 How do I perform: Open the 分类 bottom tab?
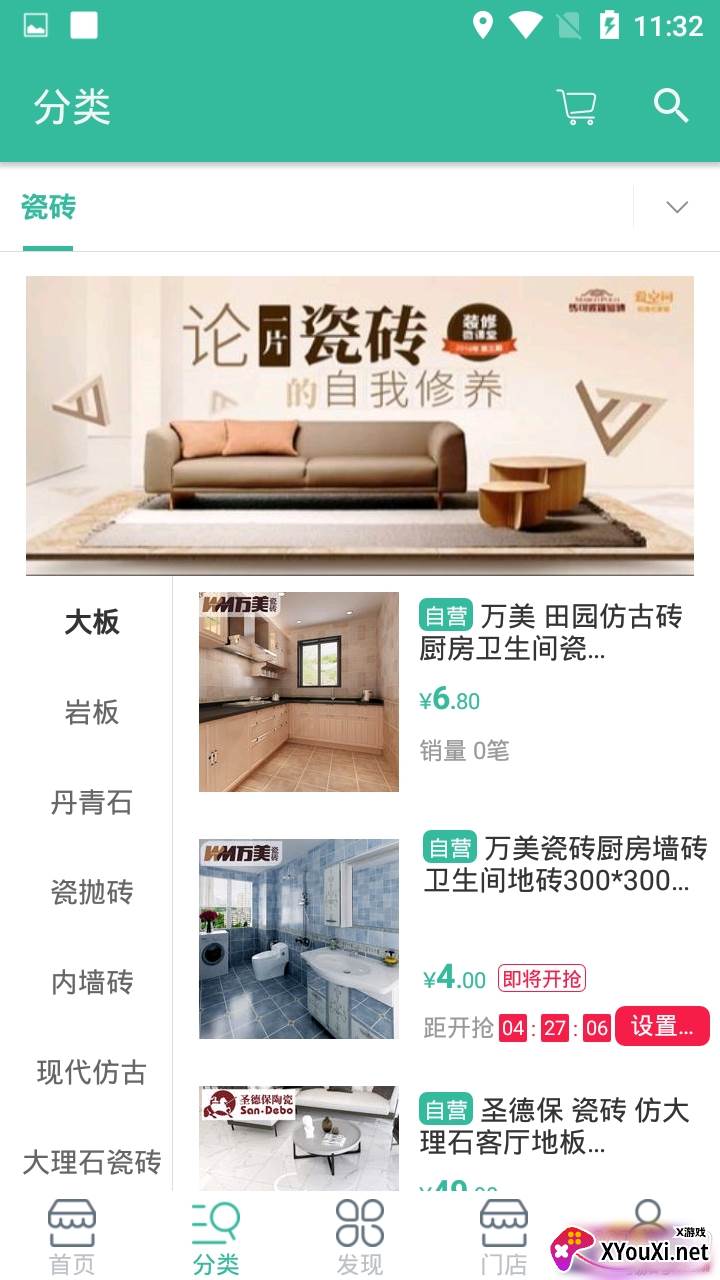pos(216,1238)
